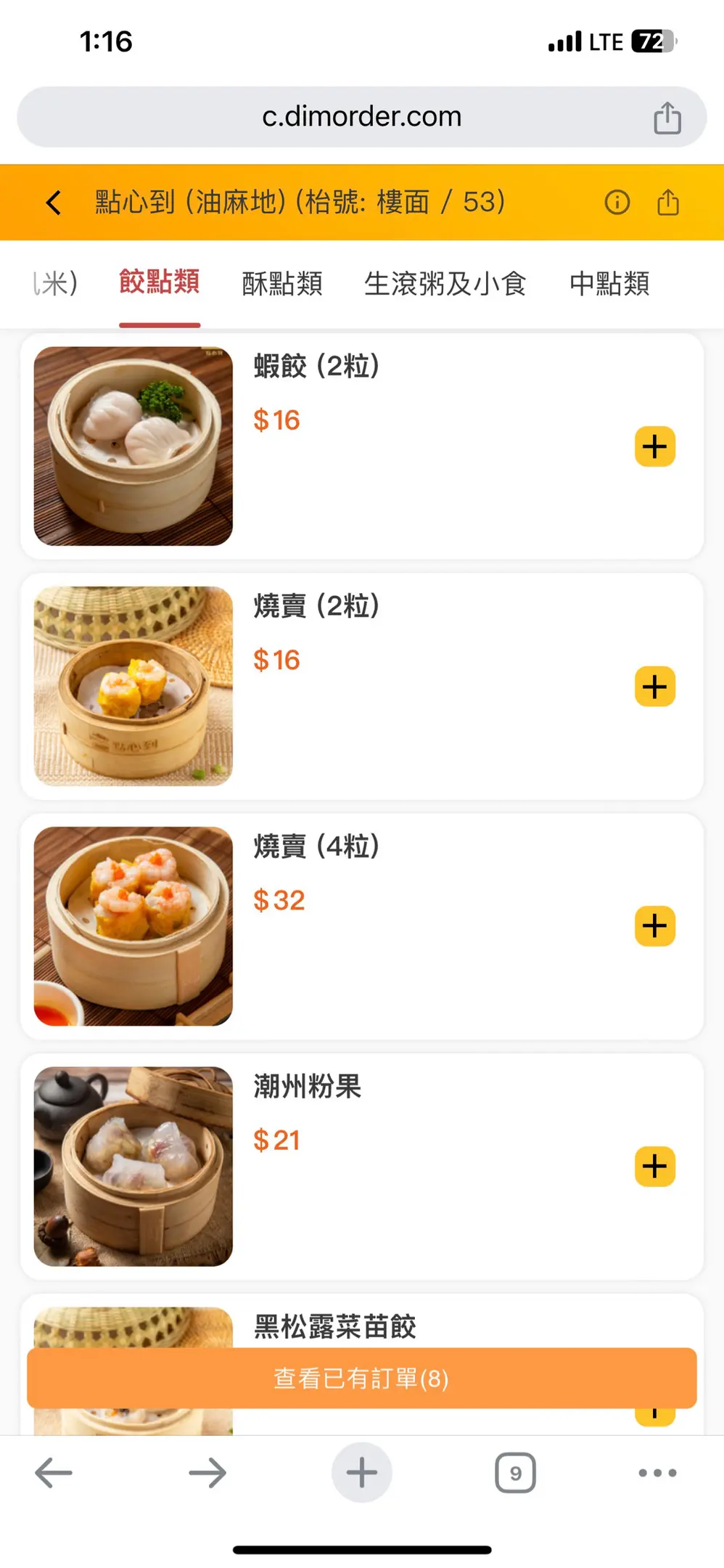Open the browser tab switcher showing 9
The height and width of the screenshot is (1568, 724).
515,1473
